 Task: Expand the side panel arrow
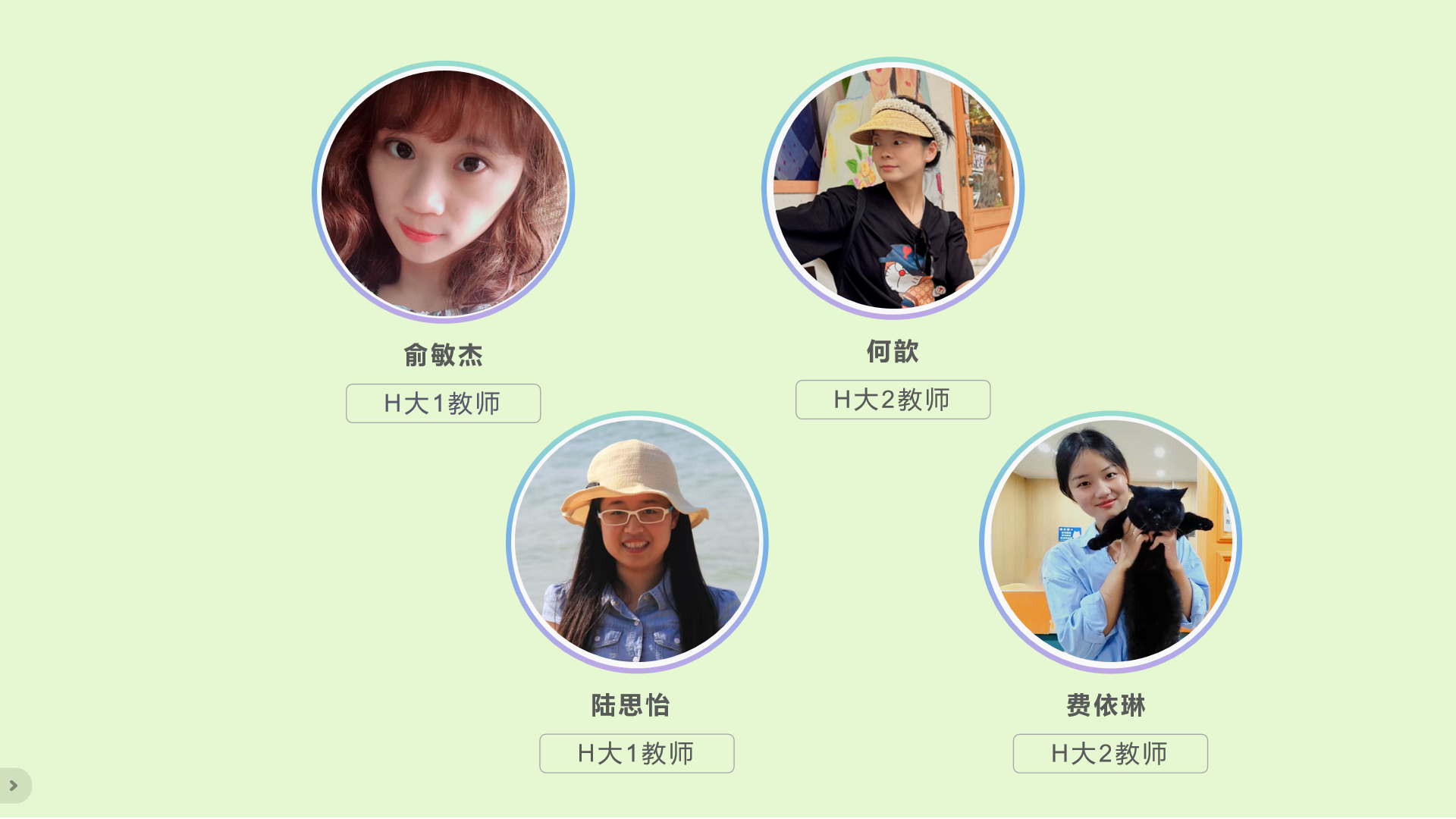14,786
